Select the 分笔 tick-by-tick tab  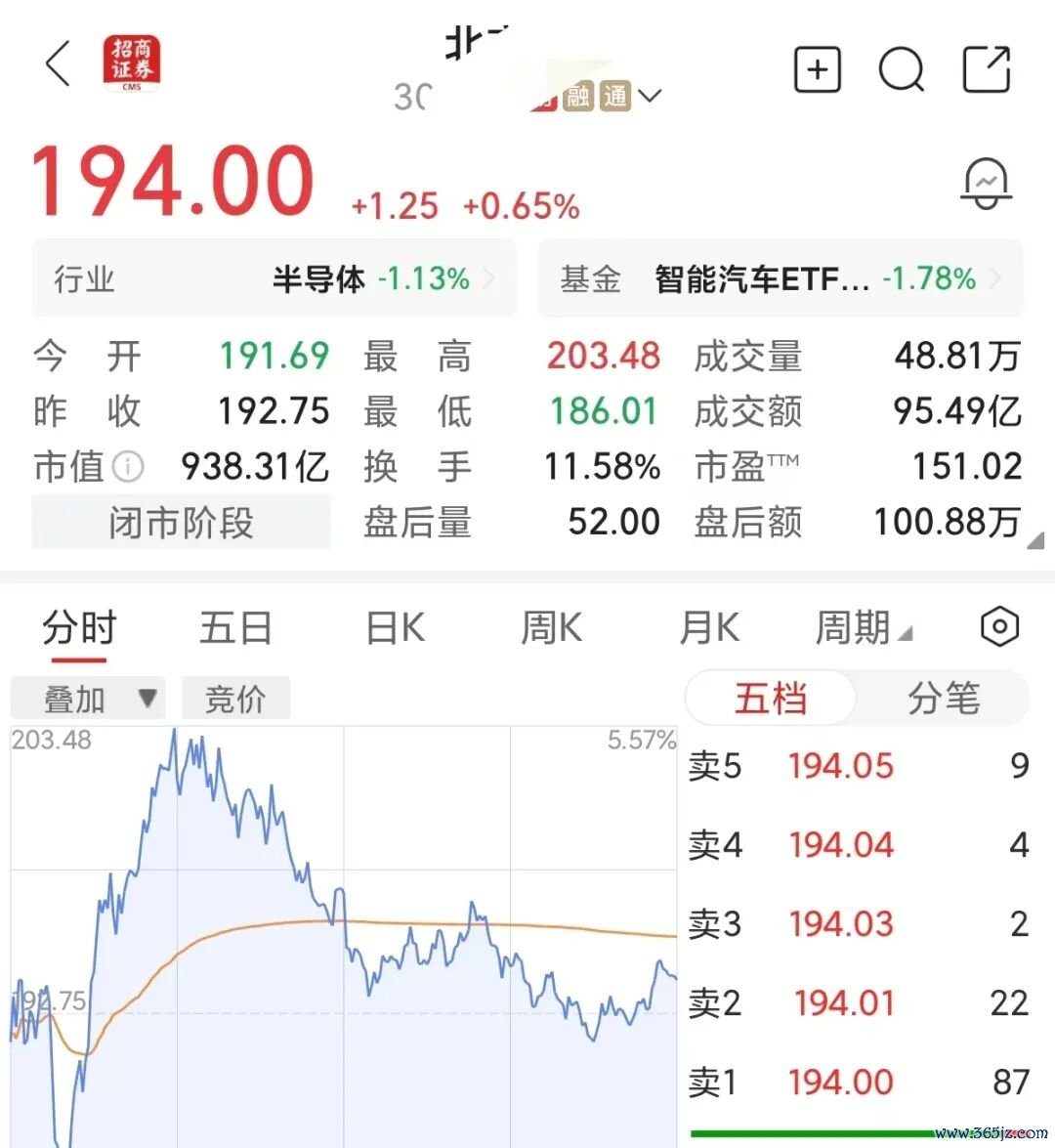click(943, 698)
